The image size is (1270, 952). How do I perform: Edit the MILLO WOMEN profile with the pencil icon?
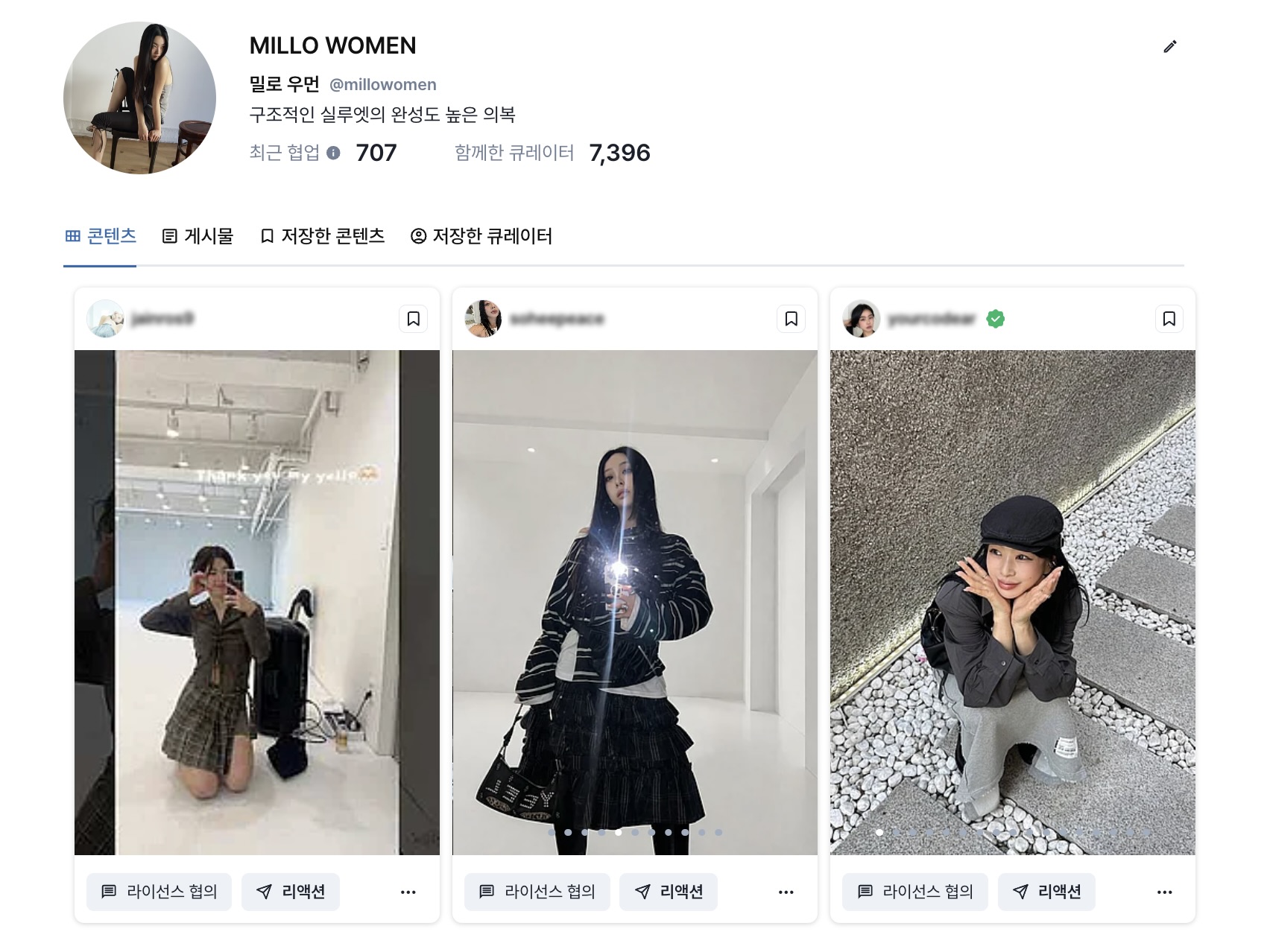(x=1169, y=47)
